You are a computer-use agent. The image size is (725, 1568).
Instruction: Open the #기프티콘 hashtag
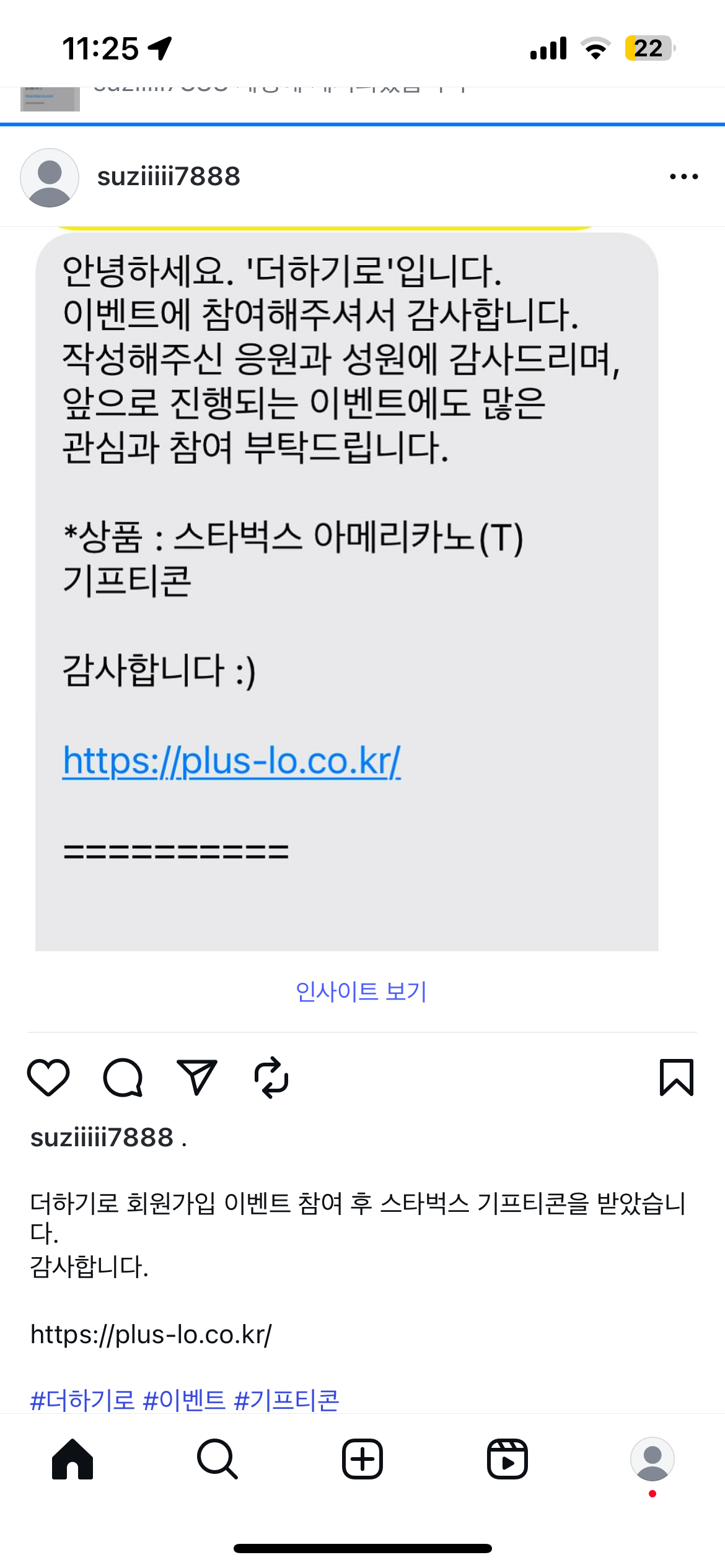point(286,1401)
